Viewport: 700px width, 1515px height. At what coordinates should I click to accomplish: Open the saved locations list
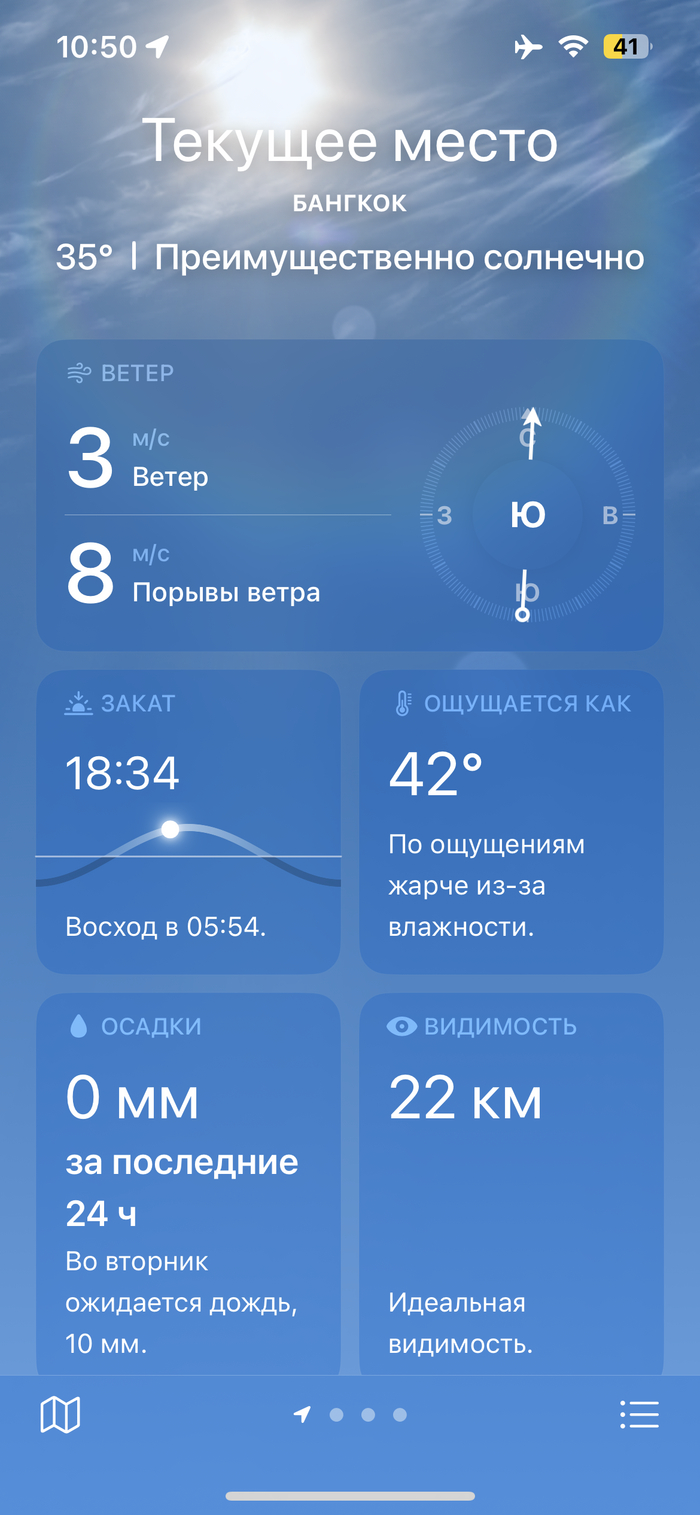639,1414
